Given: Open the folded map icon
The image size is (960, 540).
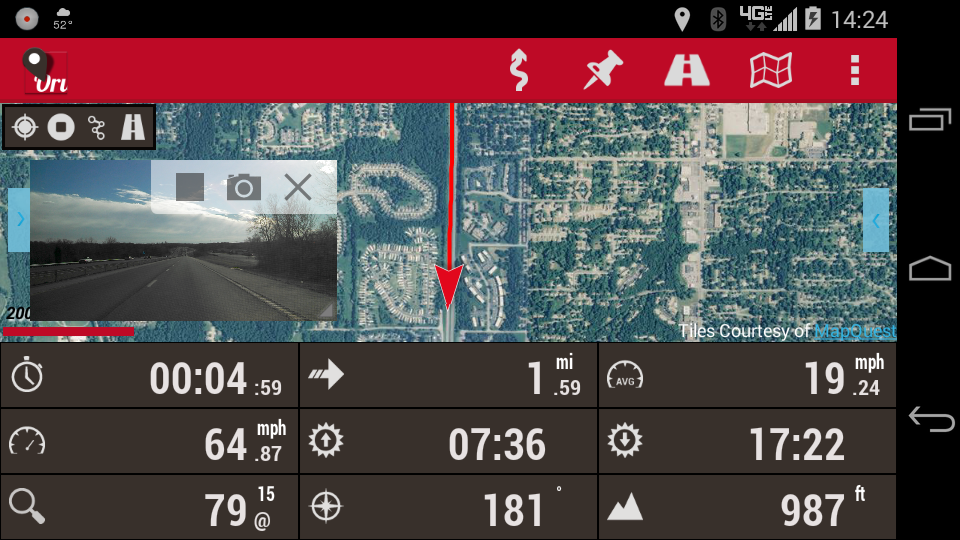Looking at the screenshot, I should (x=771, y=70).
